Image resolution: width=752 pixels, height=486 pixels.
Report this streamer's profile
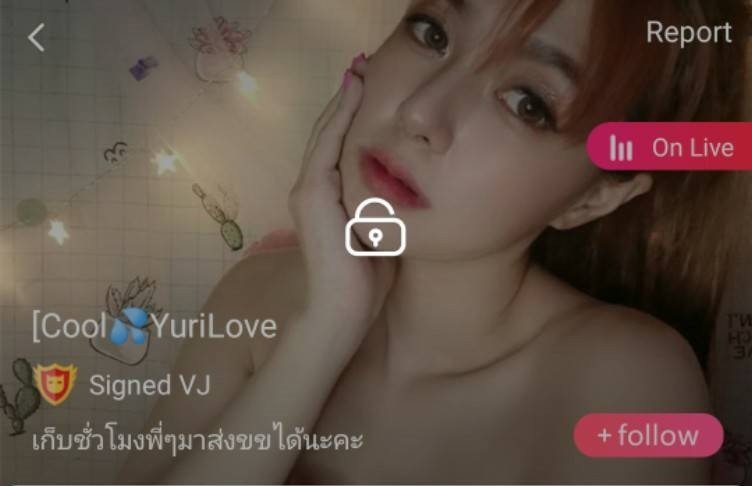tap(688, 32)
